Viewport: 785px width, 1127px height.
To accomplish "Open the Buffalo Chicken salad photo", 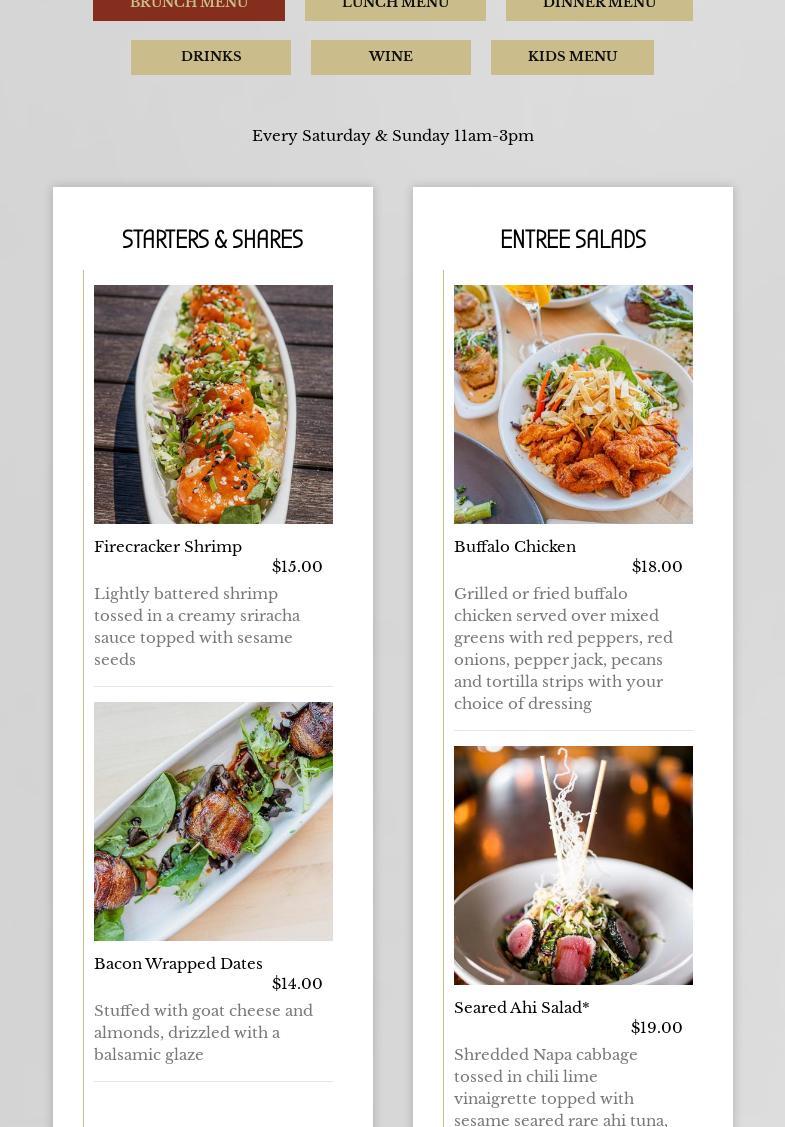I will 573,404.
